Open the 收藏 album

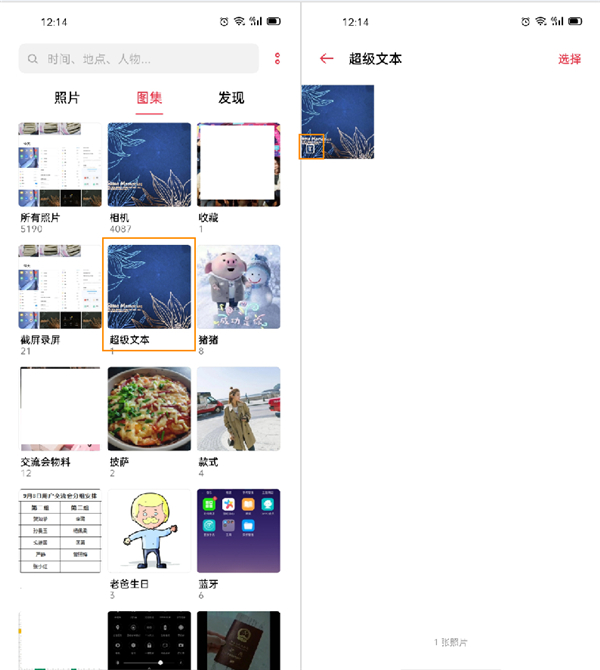pos(238,165)
